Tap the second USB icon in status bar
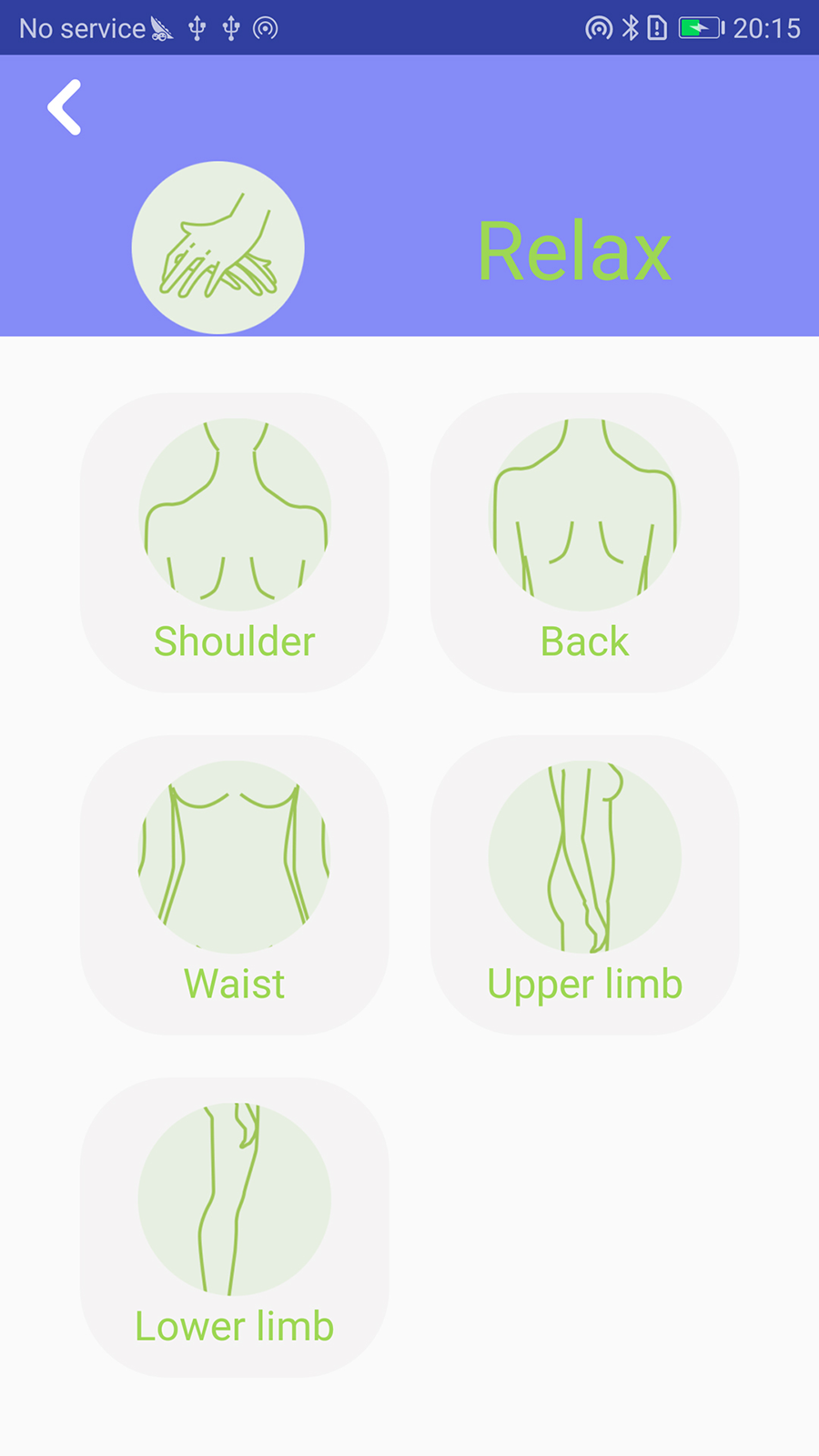This screenshot has height=1456, width=819. [230, 27]
